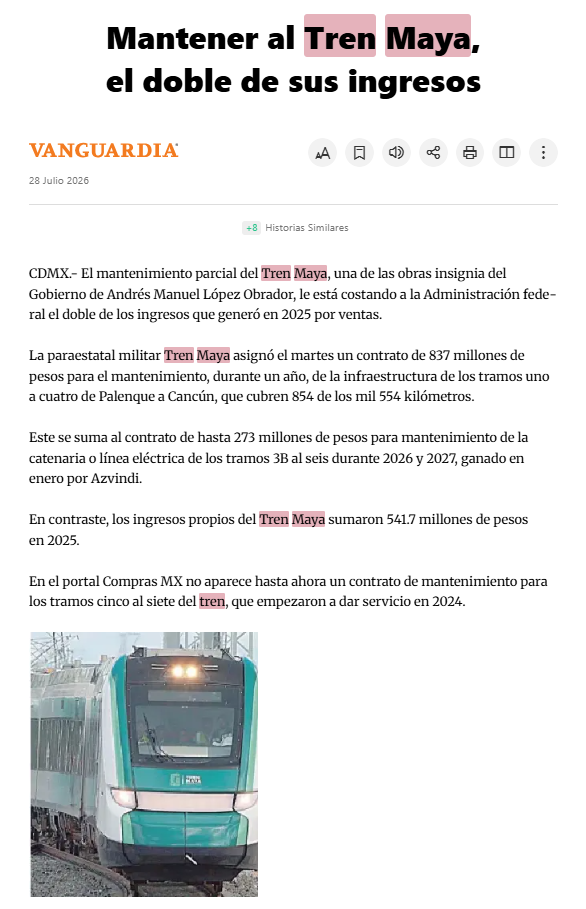Switch to page layout view
This screenshot has height=909, width=586.
pyautogui.click(x=507, y=152)
